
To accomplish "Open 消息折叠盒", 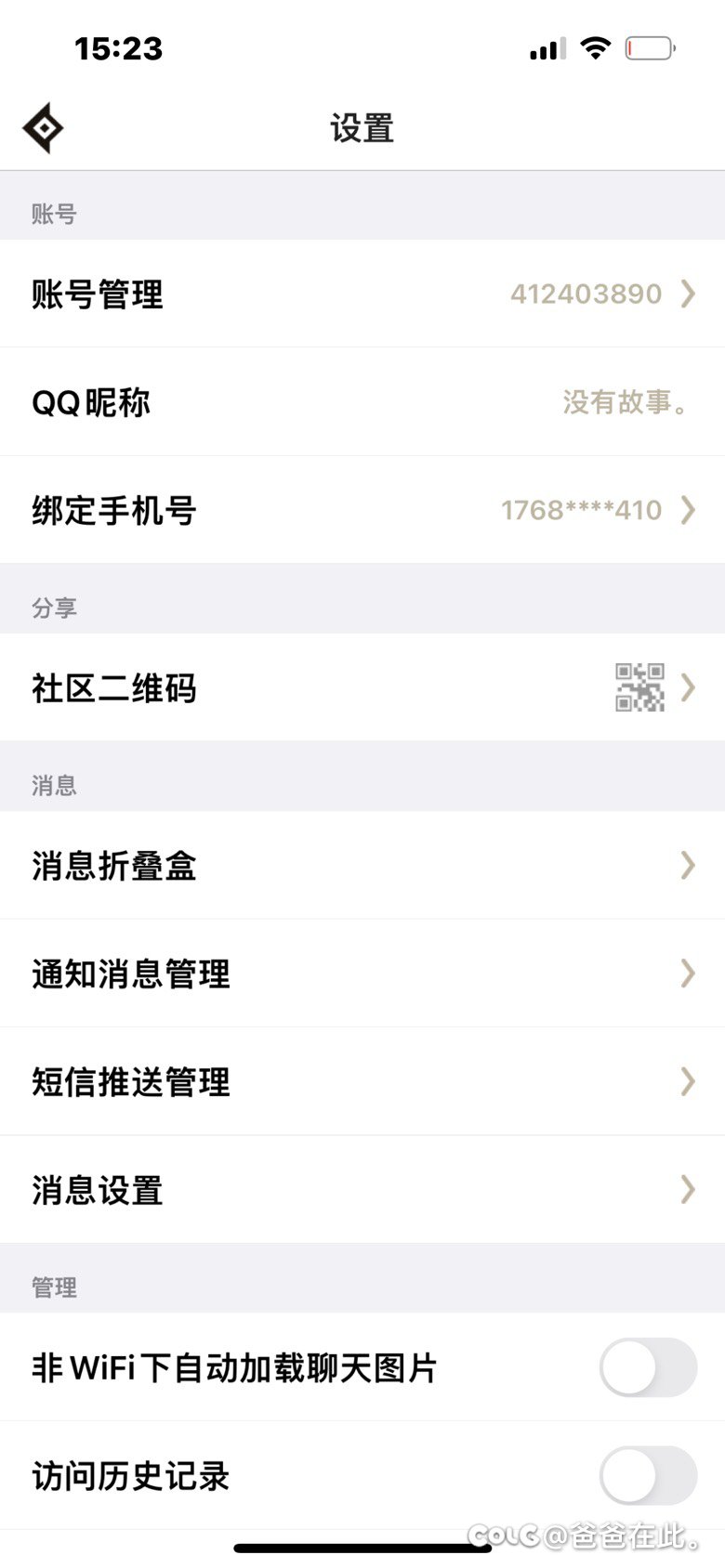I will (362, 866).
